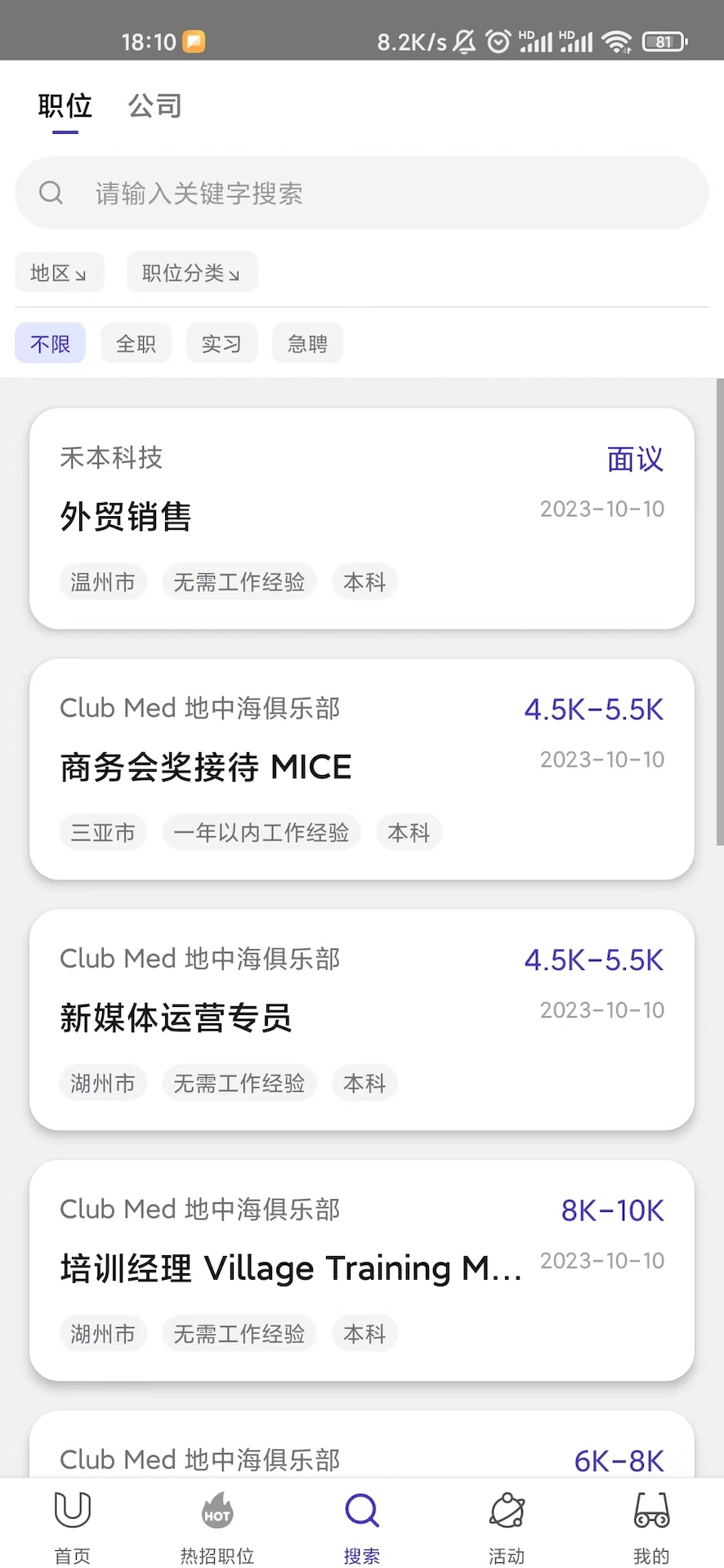View the 商务会奖接待 MICE job

[x=362, y=769]
